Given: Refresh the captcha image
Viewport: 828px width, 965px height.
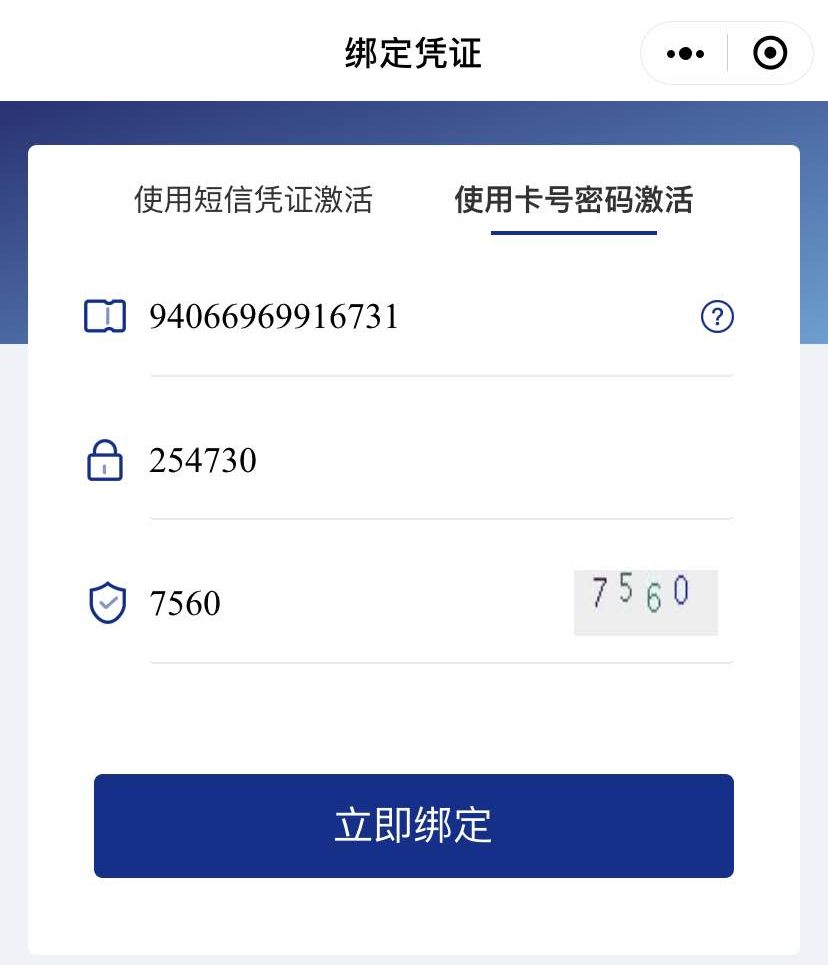Looking at the screenshot, I should tap(646, 602).
